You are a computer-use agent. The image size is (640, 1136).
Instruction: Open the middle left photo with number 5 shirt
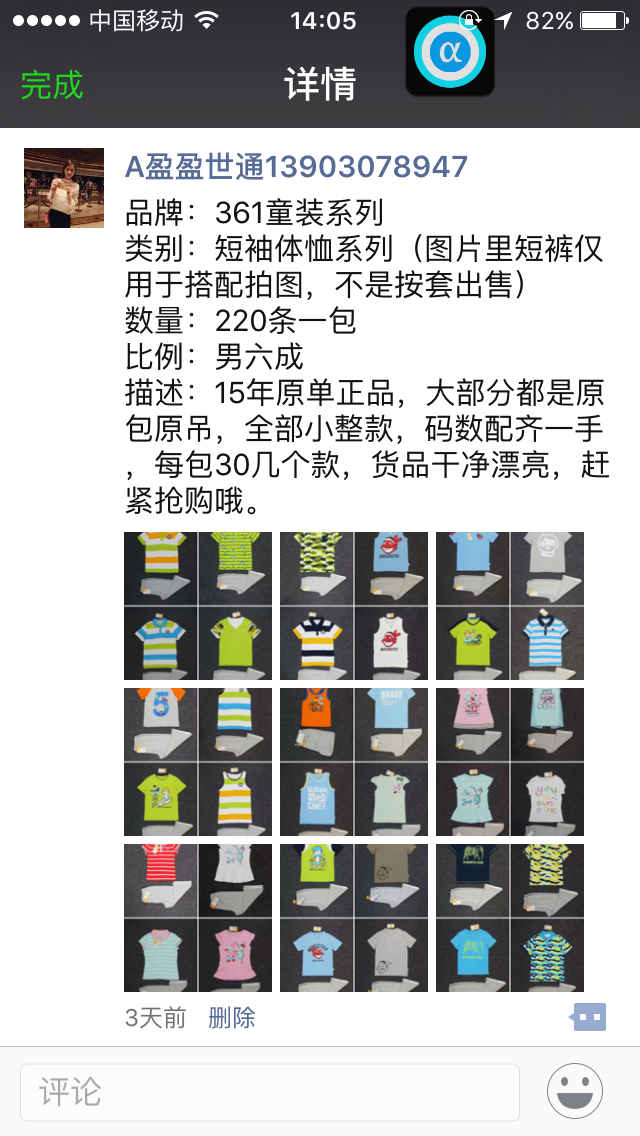coord(198,762)
